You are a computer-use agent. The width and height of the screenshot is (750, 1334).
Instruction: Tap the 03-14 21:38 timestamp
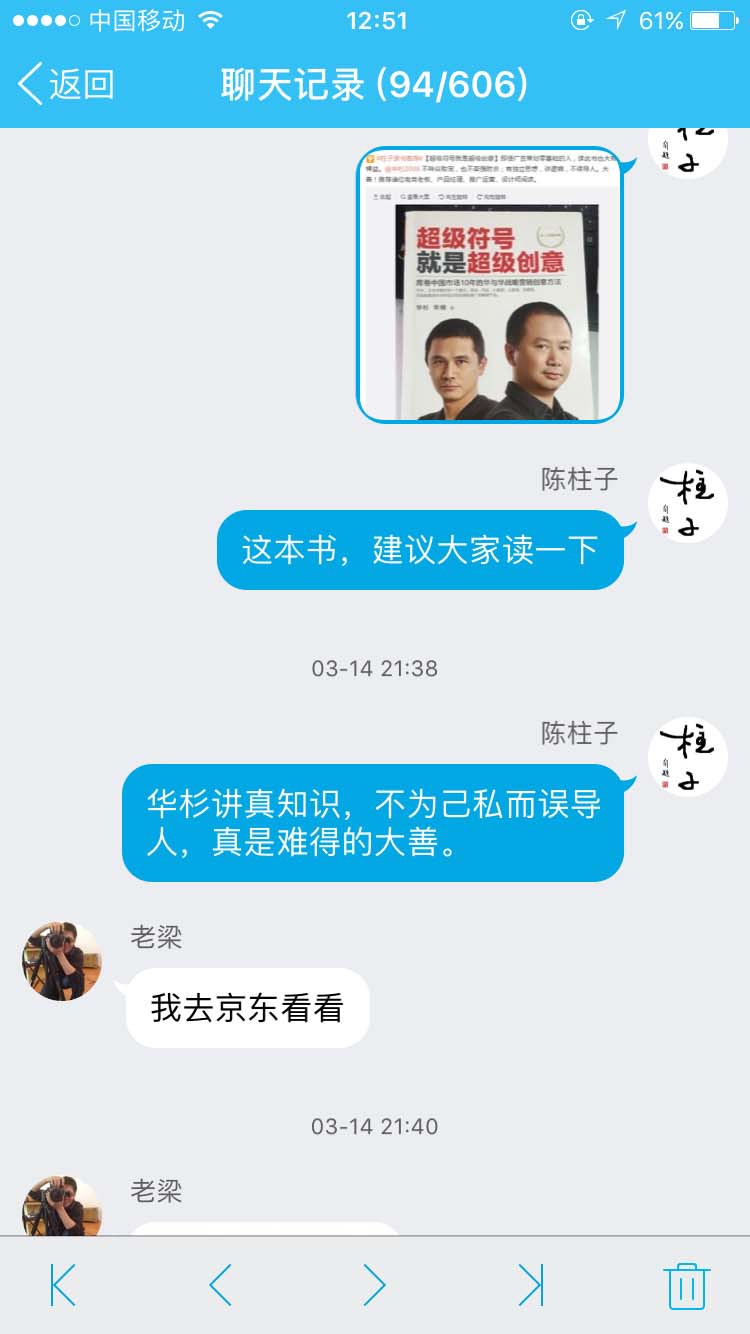pyautogui.click(x=375, y=668)
